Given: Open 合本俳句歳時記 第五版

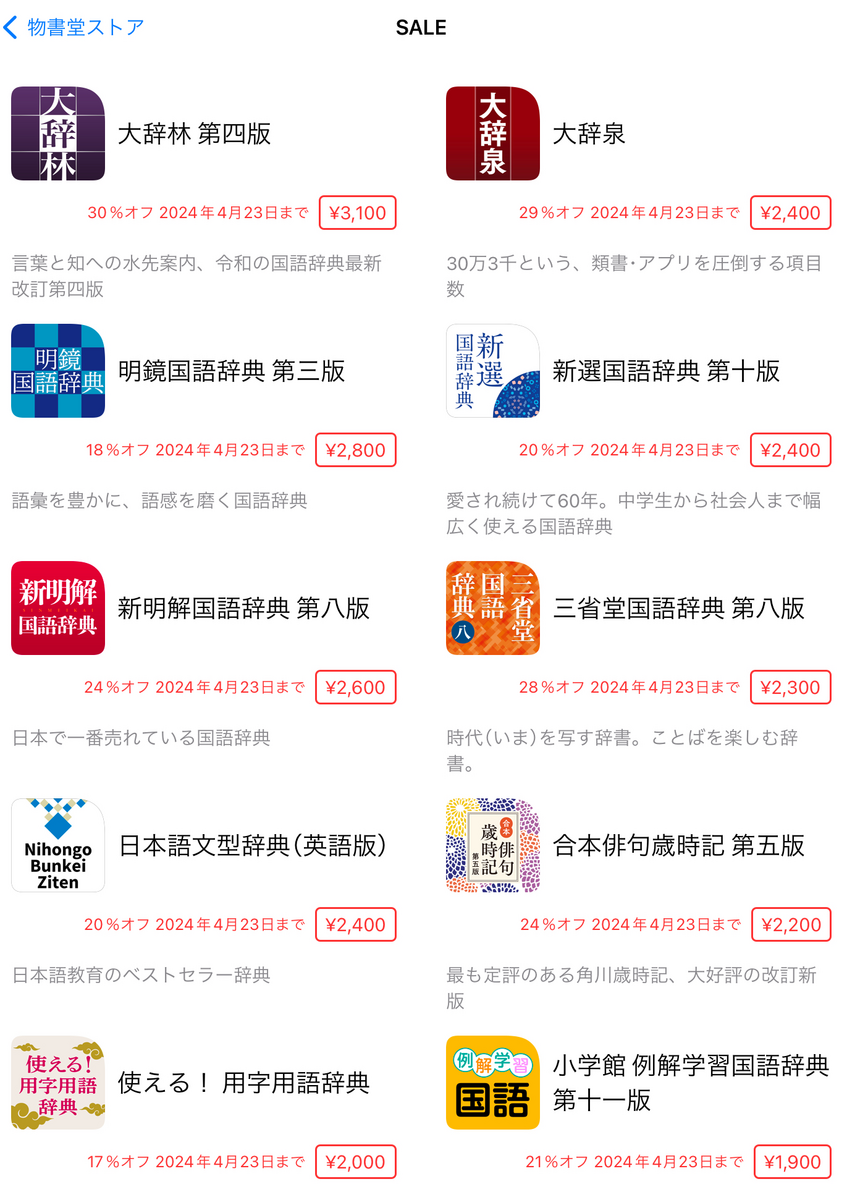Looking at the screenshot, I should [x=678, y=845].
